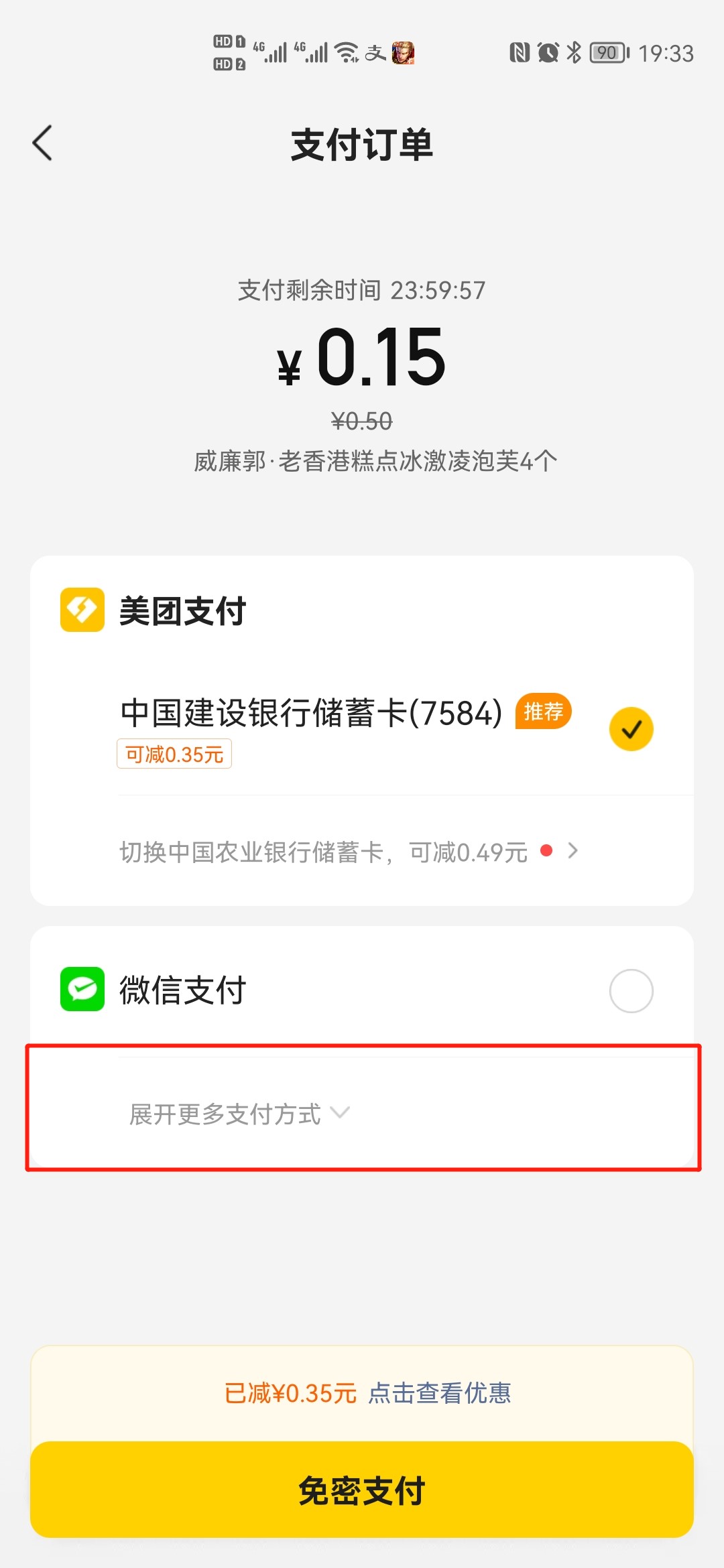Tap the 免密支付 pay button

coord(362,1490)
